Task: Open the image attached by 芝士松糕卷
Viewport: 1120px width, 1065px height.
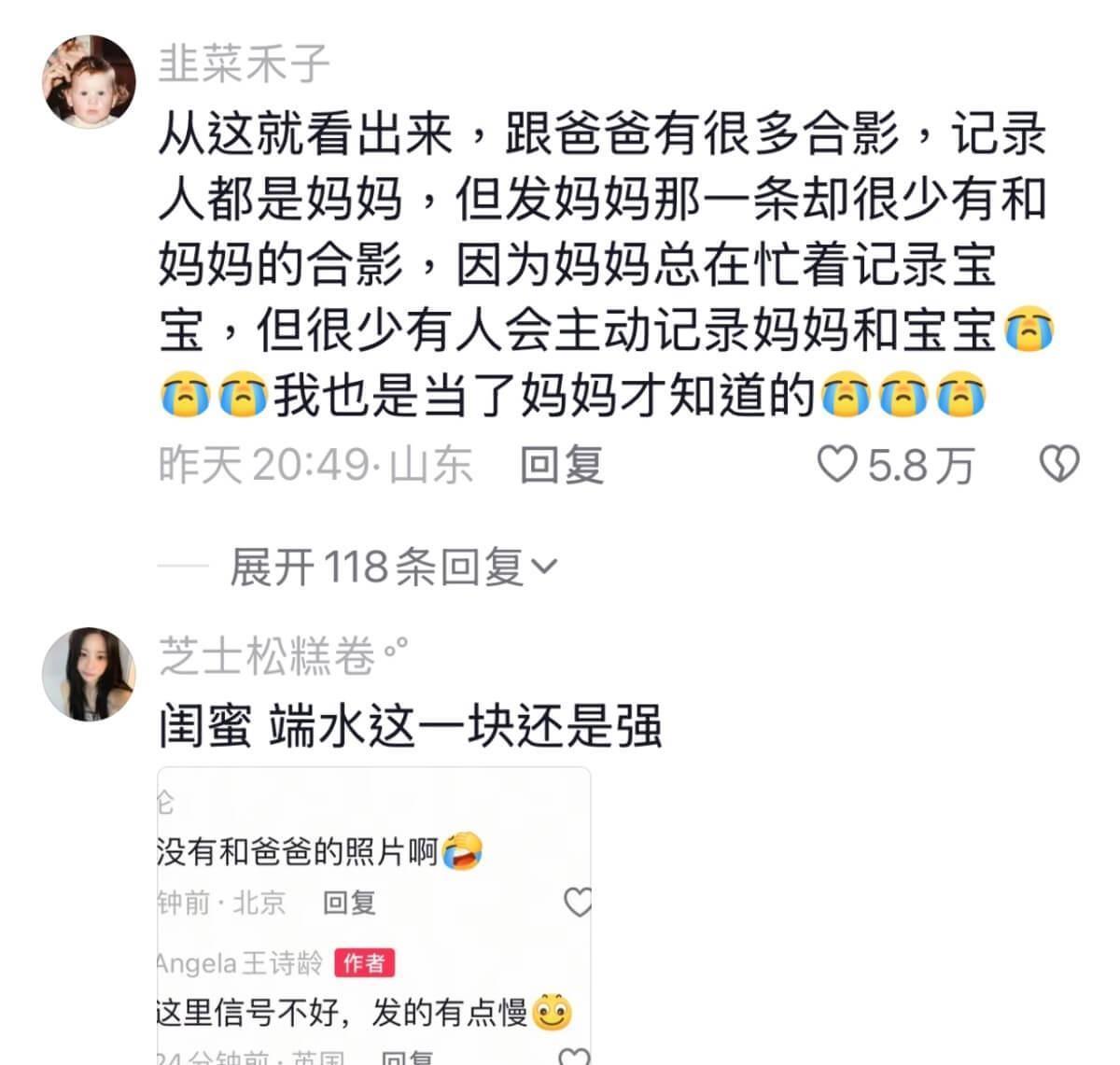Action: point(373,915)
